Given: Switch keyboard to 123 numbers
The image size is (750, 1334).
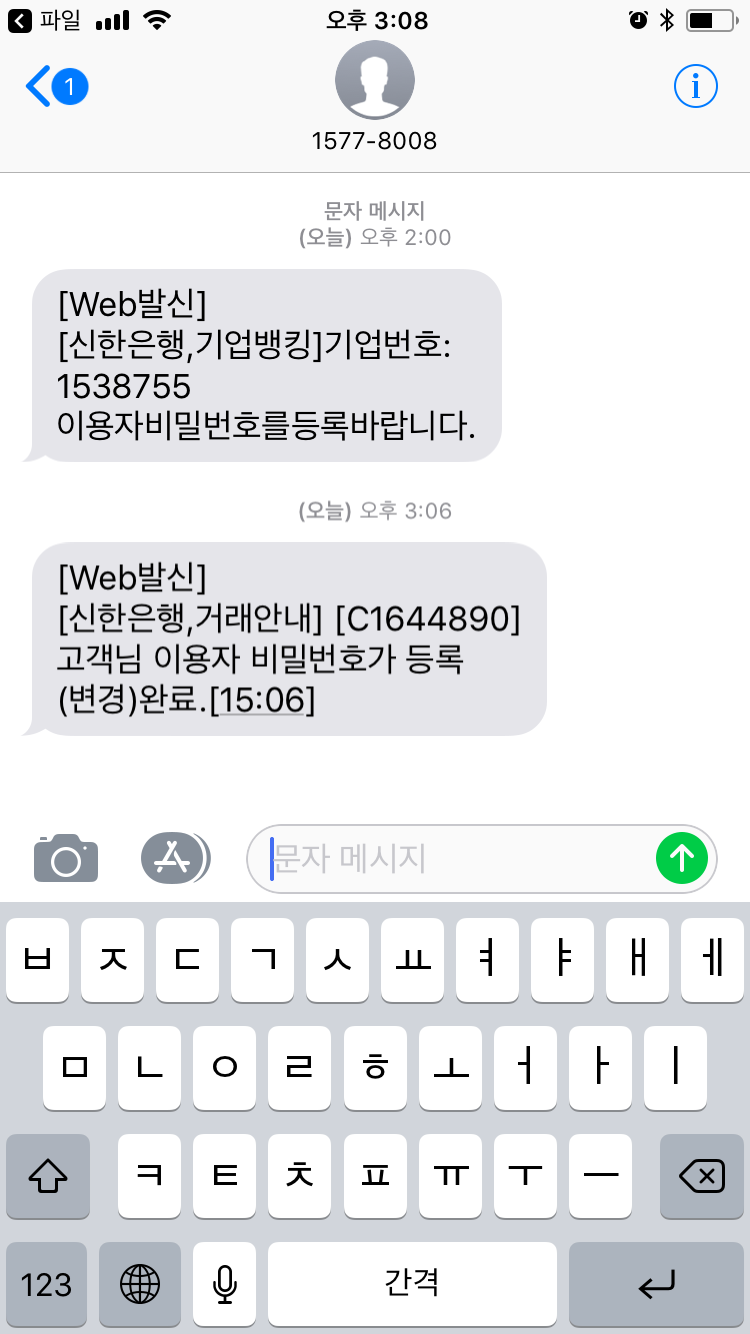Looking at the screenshot, I should click(46, 1284).
